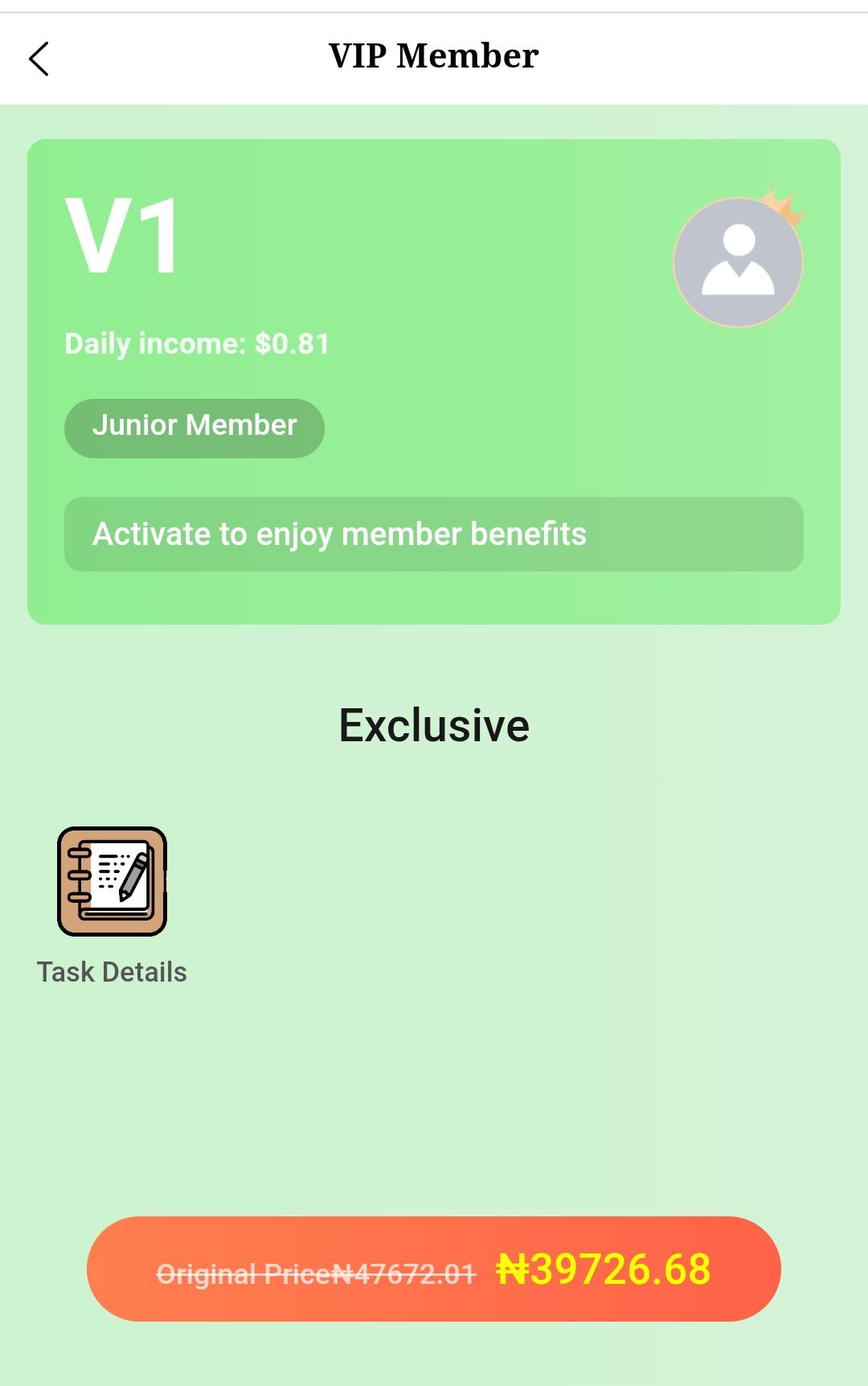The width and height of the screenshot is (868, 1386).
Task: Switch to the Exclusive section heading
Action: pyautogui.click(x=434, y=724)
